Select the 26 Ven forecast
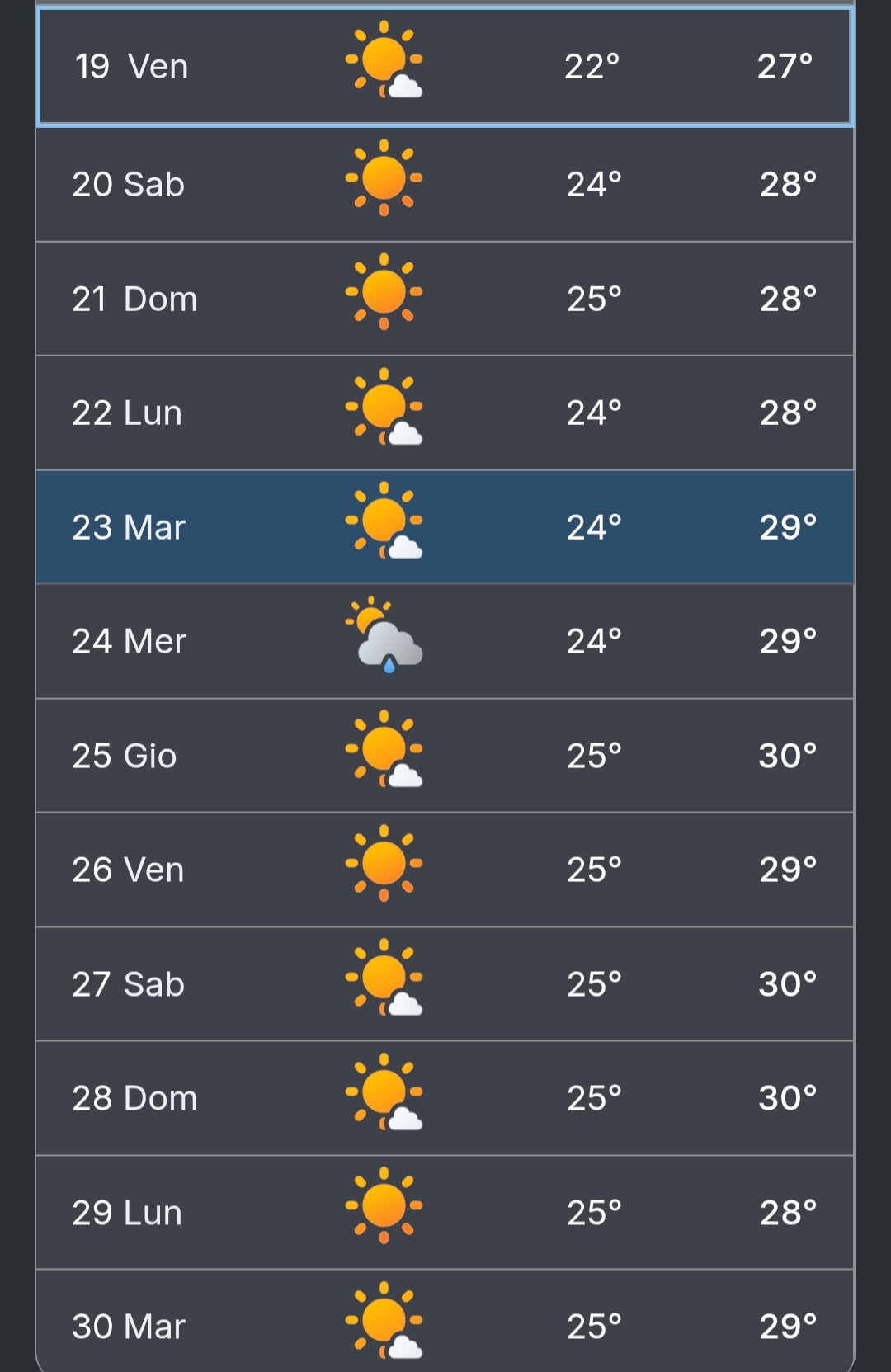The width and height of the screenshot is (891, 1372). tap(445, 870)
